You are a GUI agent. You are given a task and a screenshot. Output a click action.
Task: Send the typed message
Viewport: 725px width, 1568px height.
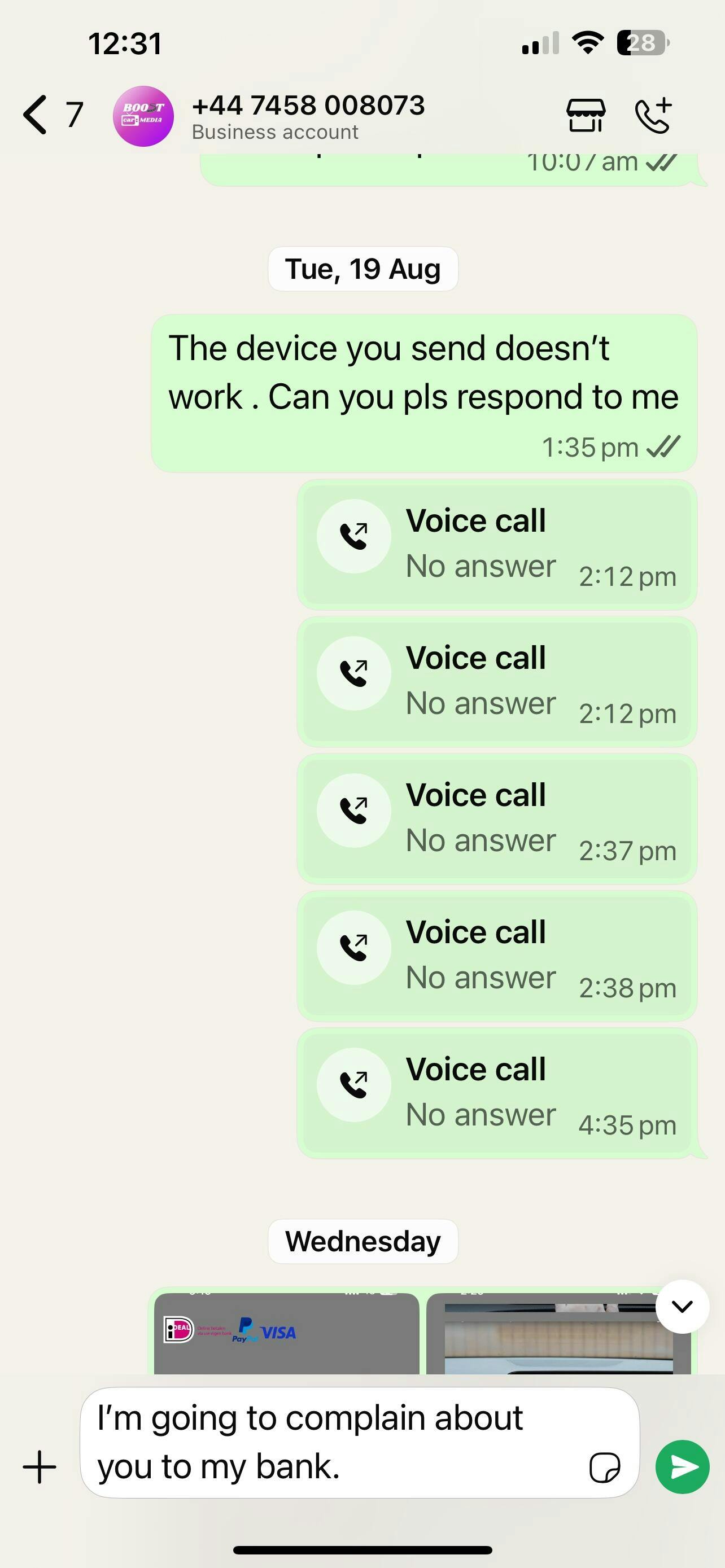point(683,1466)
